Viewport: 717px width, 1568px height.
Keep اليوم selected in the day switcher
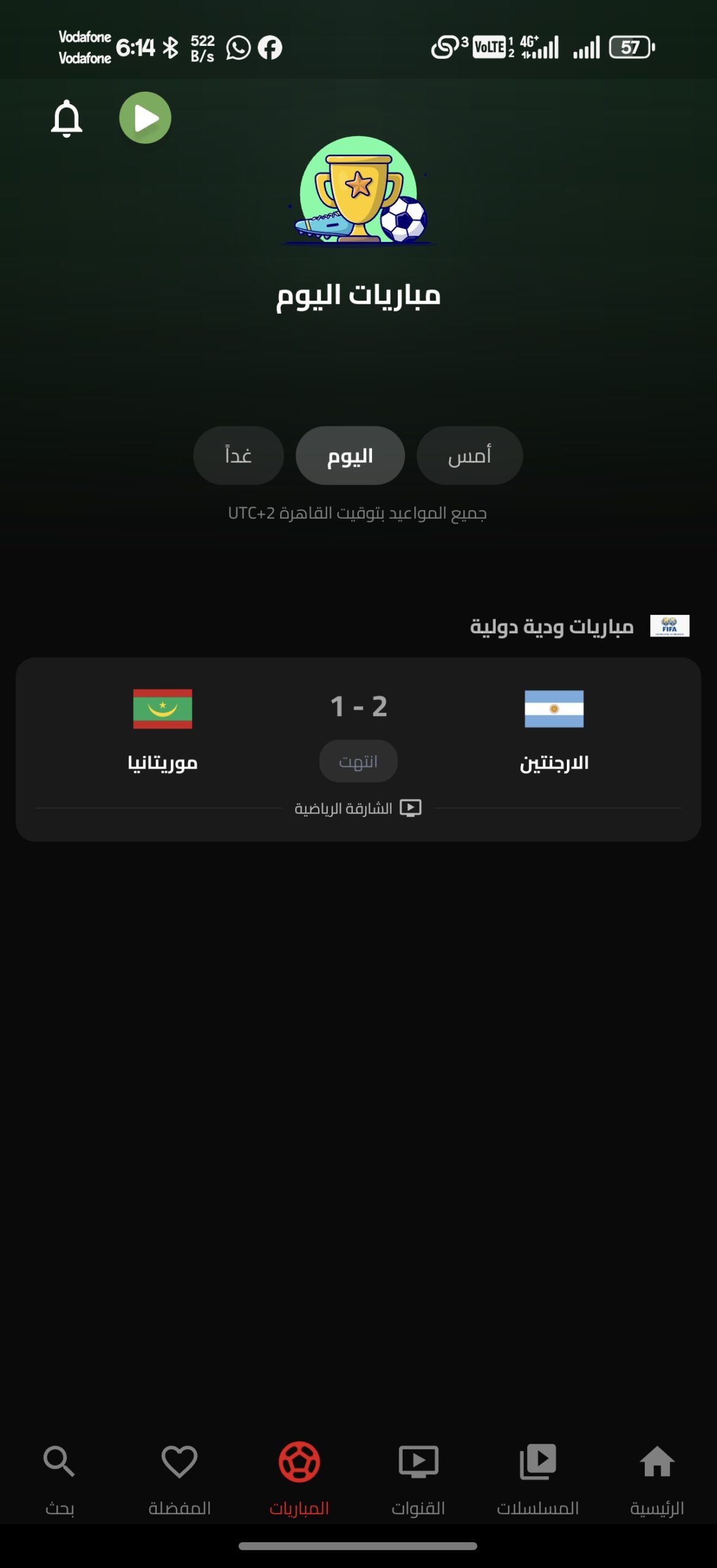(x=350, y=454)
